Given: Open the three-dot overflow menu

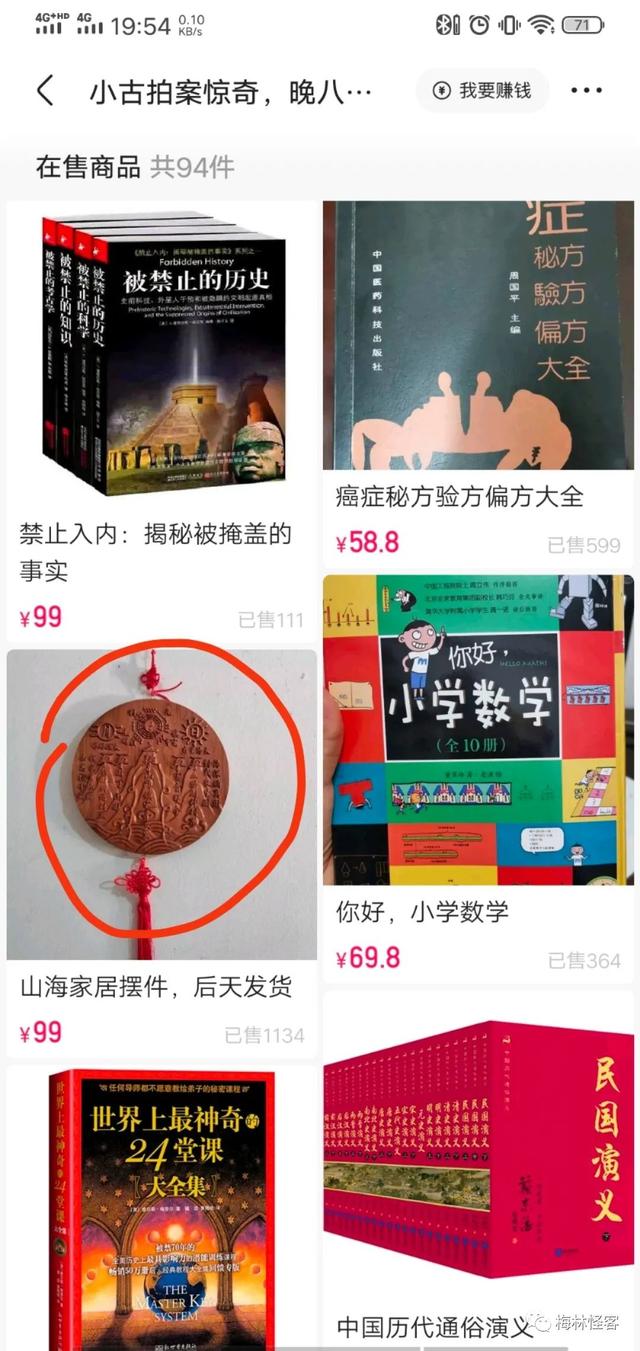Looking at the screenshot, I should (x=586, y=91).
